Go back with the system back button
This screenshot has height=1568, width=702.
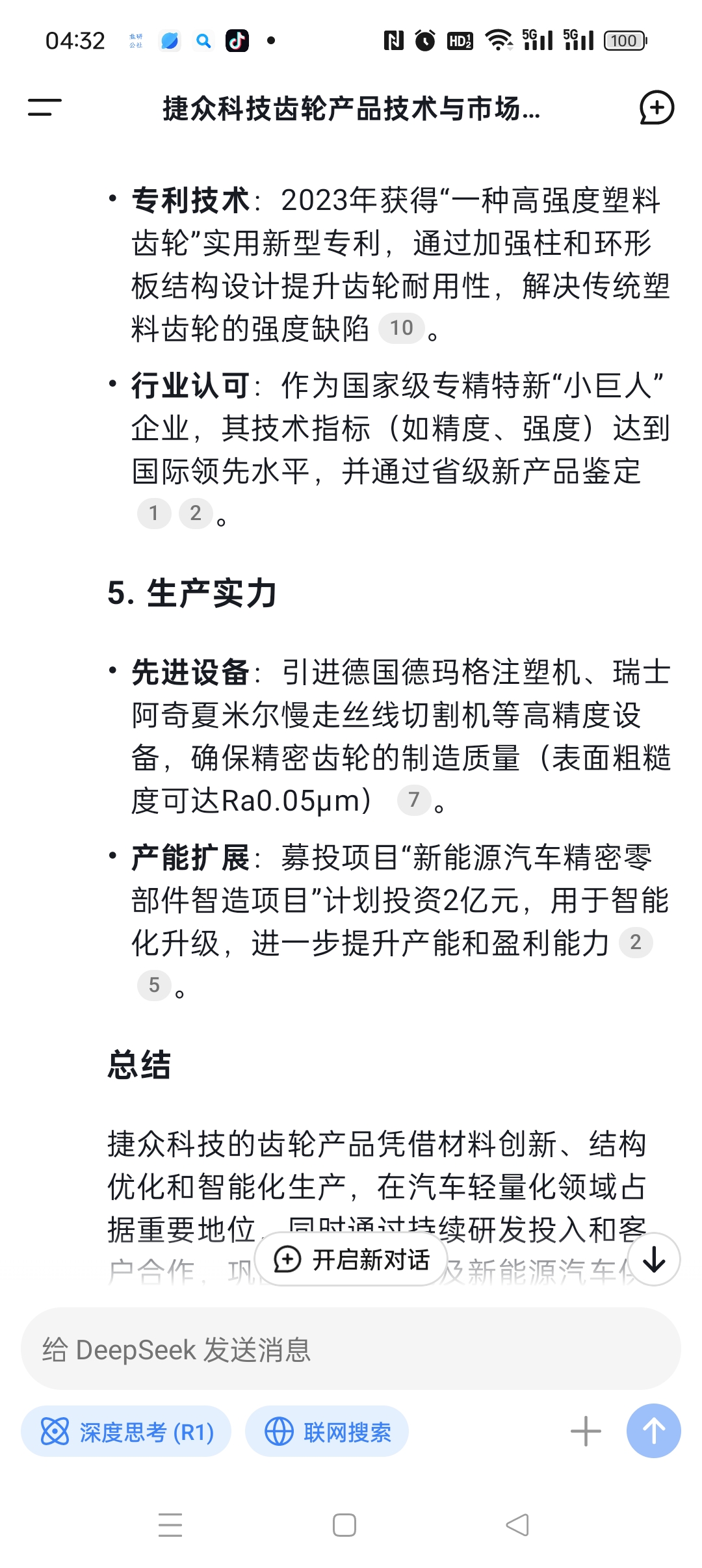pos(517,1525)
